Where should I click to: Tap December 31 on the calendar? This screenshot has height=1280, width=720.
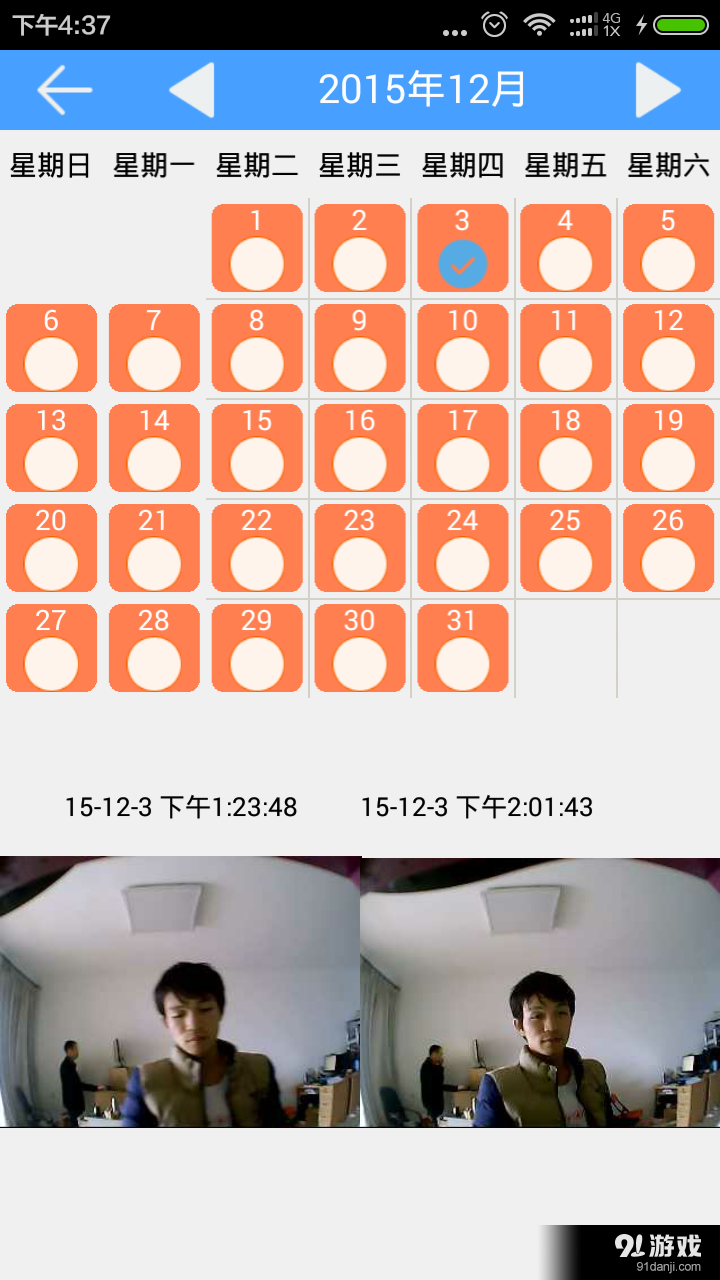463,648
